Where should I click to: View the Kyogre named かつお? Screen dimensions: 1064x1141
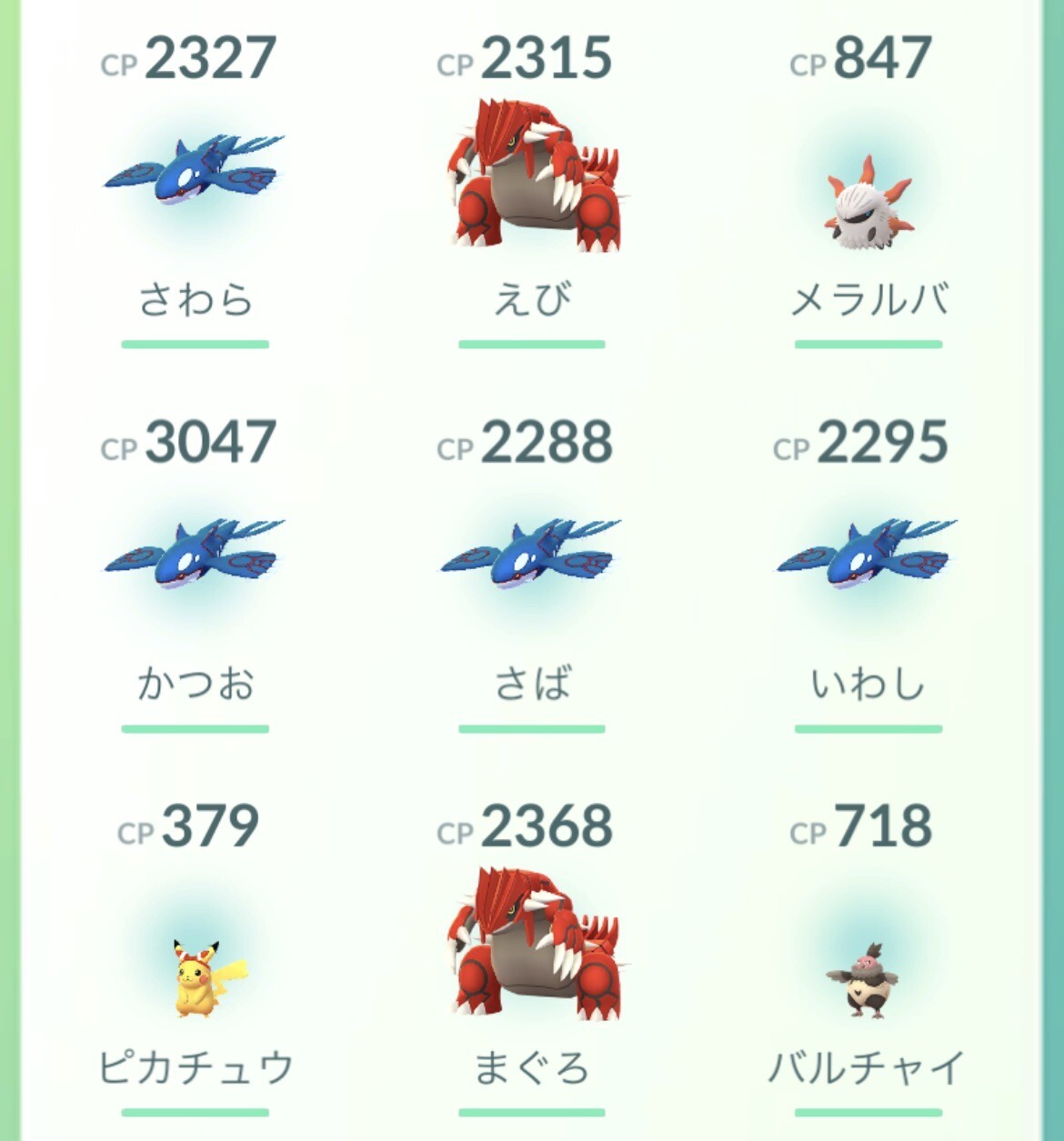click(x=195, y=555)
